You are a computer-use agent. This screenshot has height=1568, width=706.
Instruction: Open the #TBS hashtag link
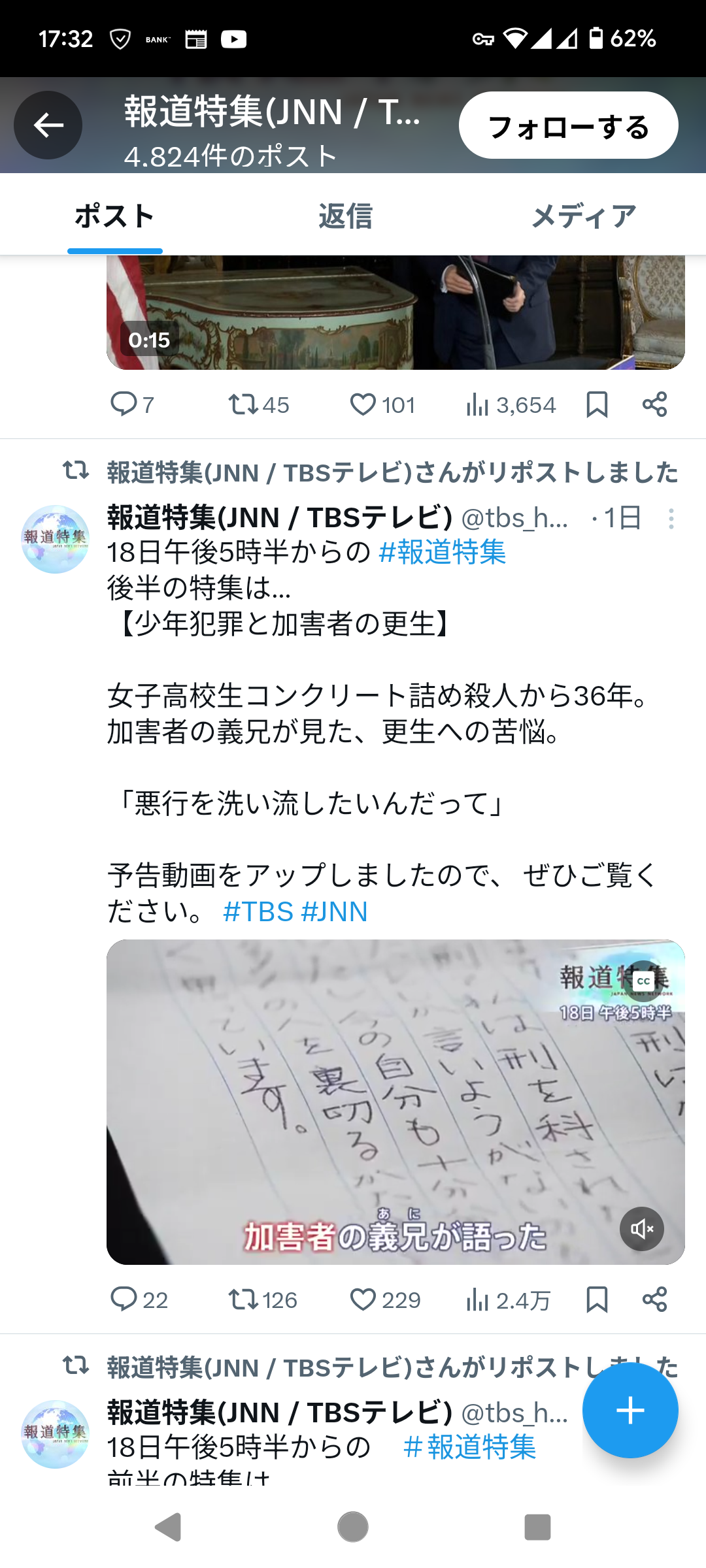[x=258, y=911]
